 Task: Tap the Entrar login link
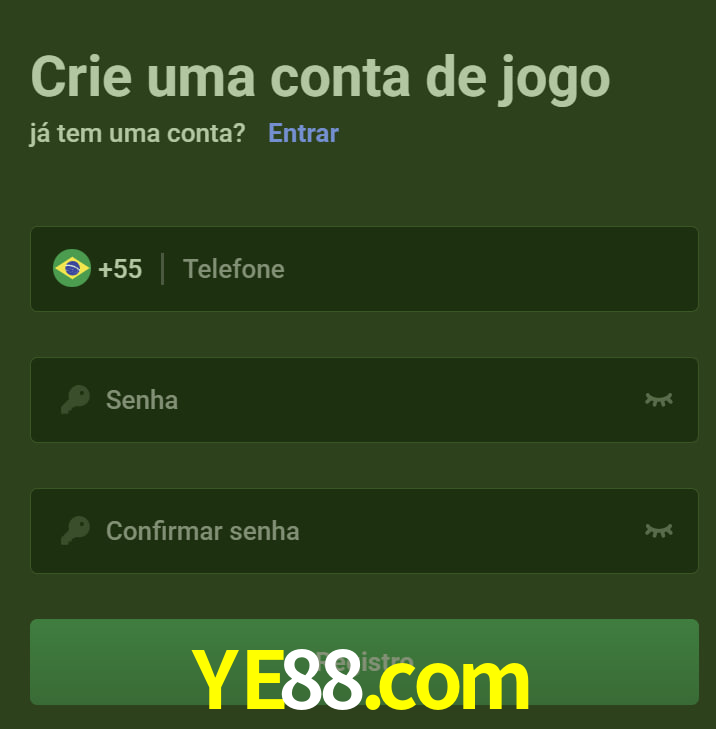[x=303, y=133]
